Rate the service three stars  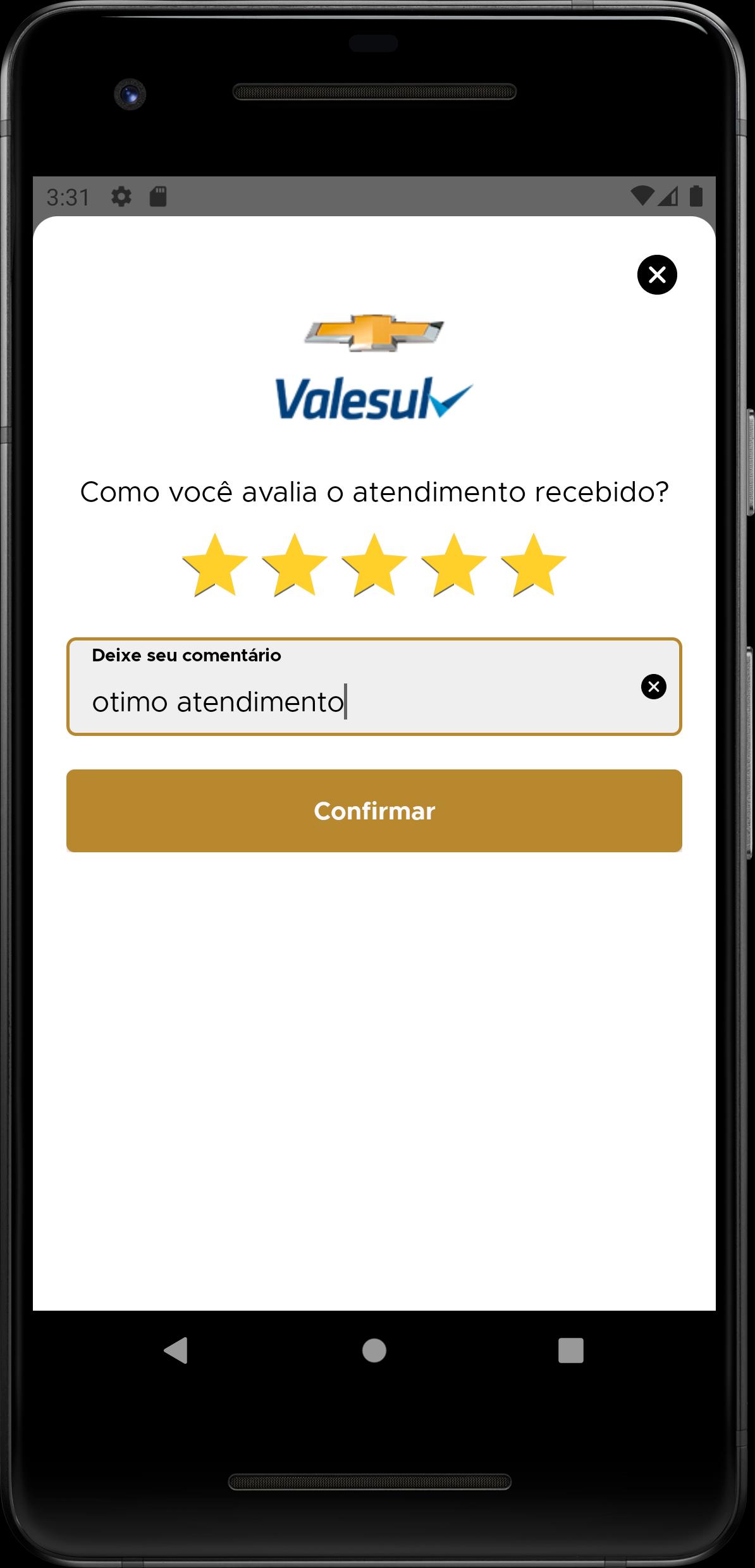374,565
